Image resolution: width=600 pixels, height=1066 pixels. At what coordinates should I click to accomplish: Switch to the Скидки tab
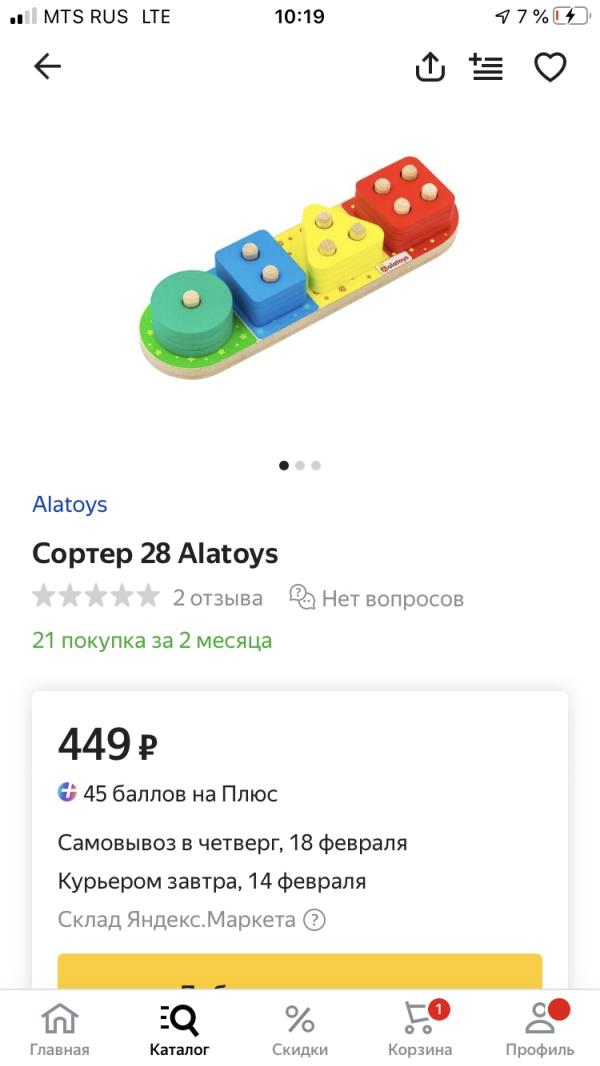coord(300,1030)
